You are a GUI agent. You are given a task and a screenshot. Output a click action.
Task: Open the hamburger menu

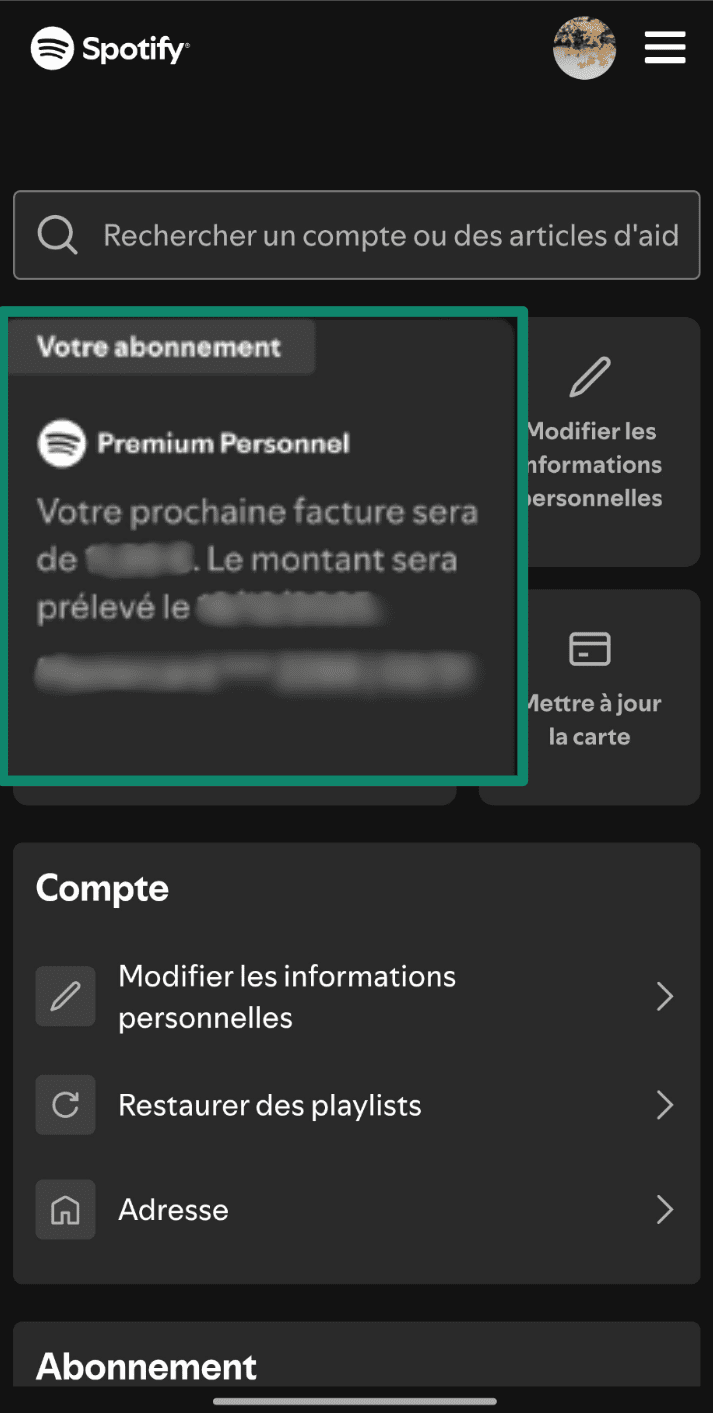pyautogui.click(x=665, y=48)
